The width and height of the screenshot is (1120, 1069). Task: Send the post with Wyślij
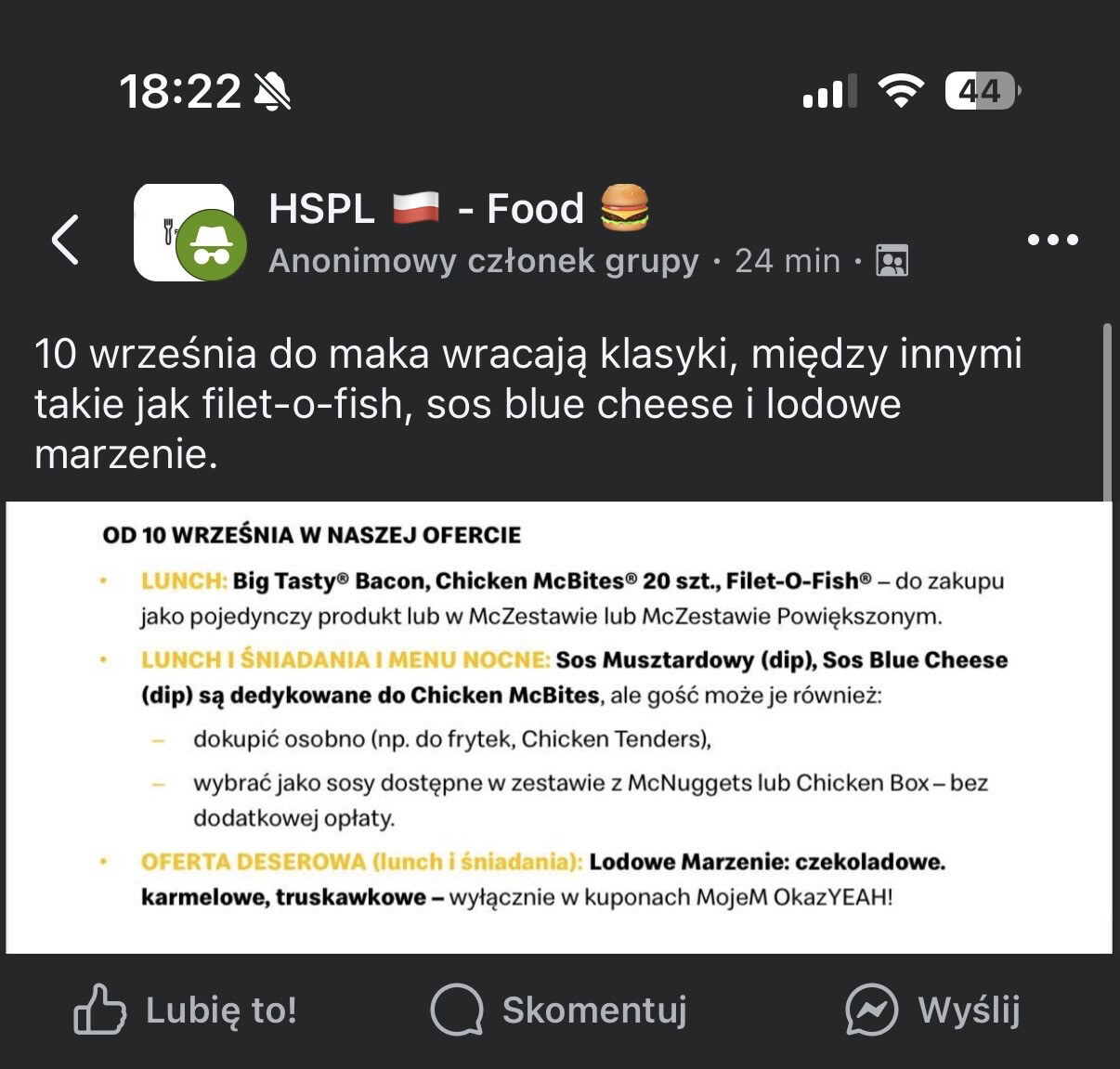point(932,1010)
